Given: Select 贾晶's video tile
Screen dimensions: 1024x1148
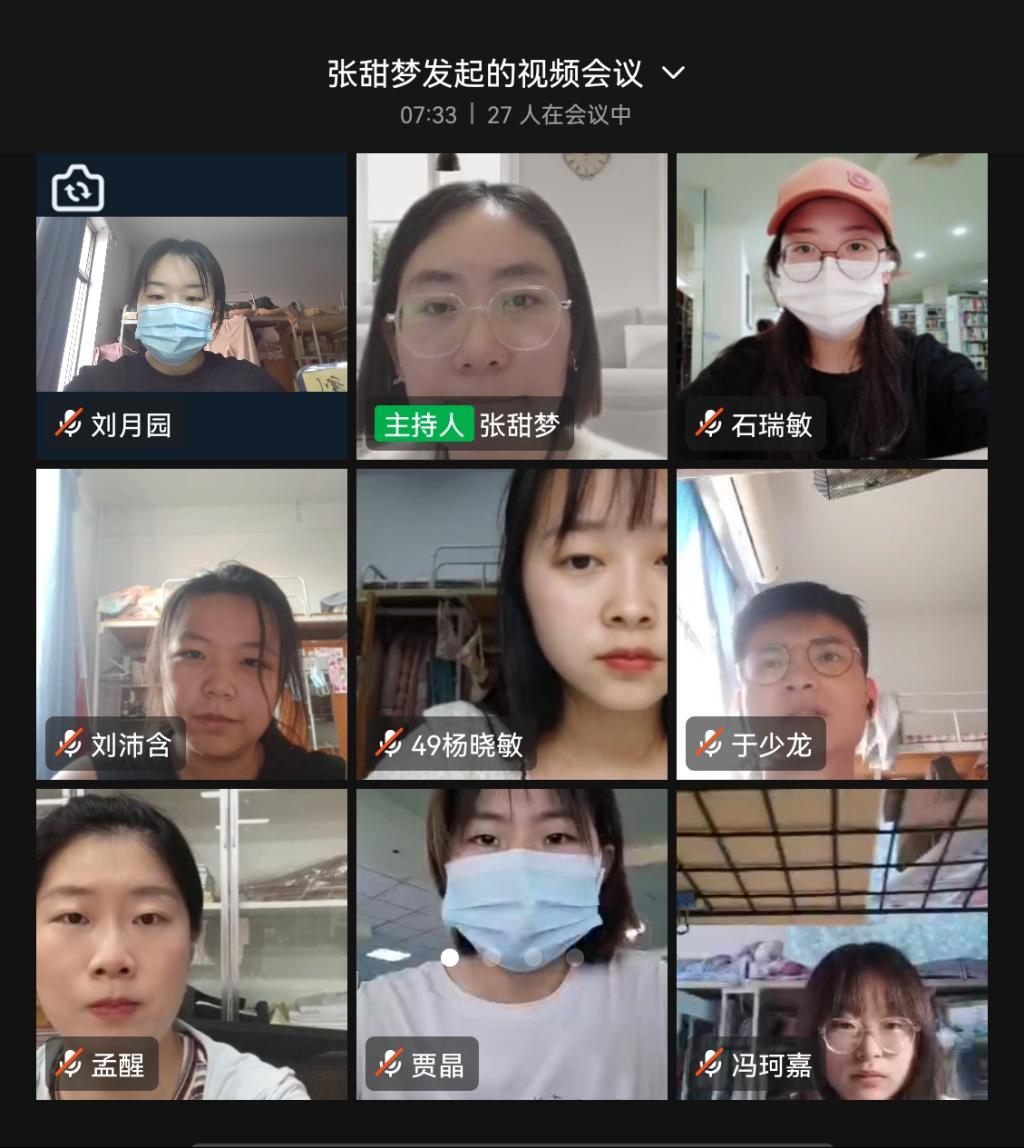Looking at the screenshot, I should 511,943.
